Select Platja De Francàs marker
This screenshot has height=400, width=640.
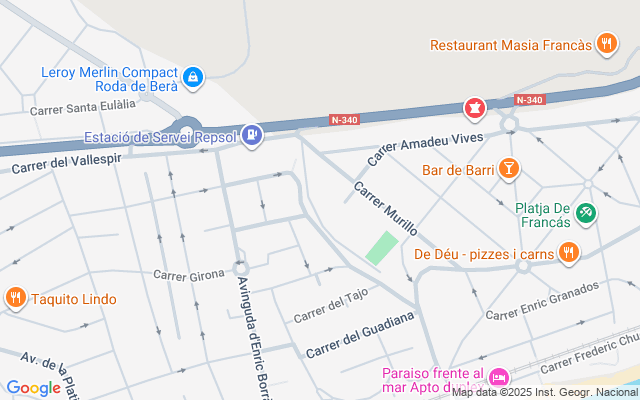587,212
